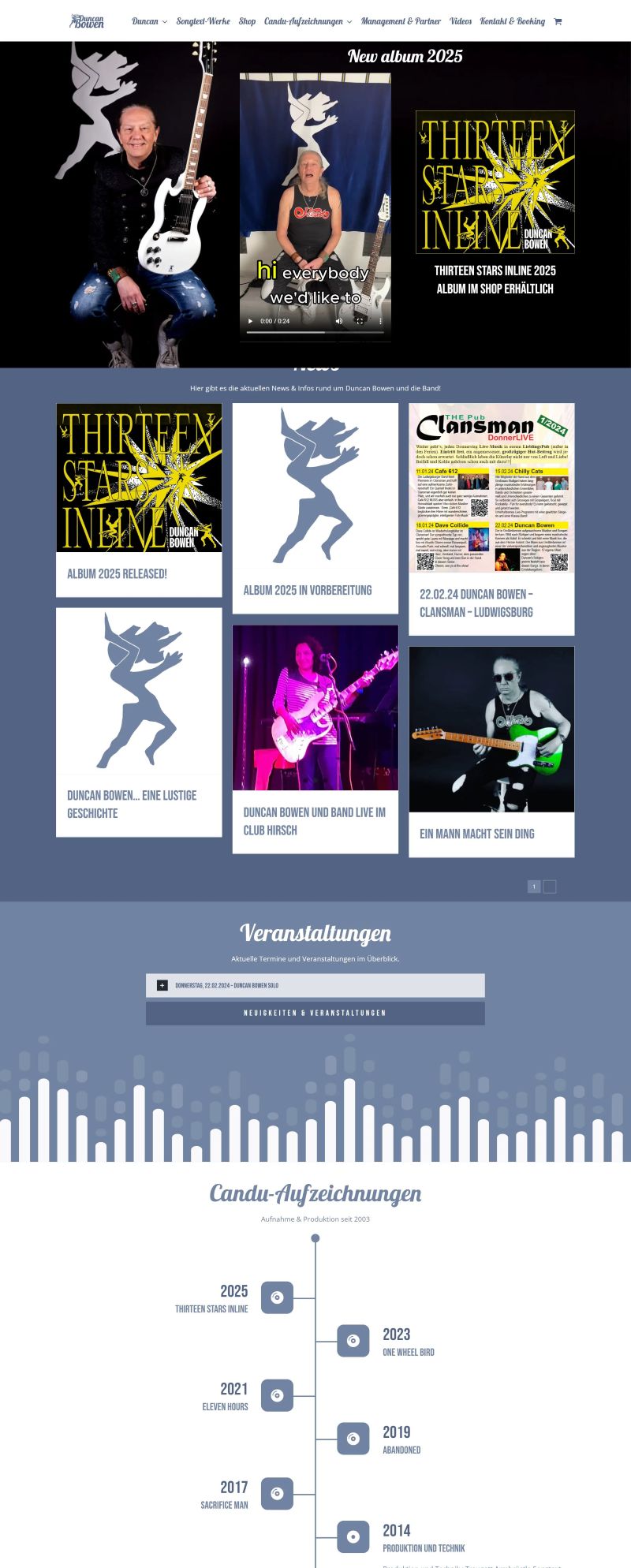Open Songtext-Werke page
The width and height of the screenshot is (631, 1568).
click(x=203, y=21)
